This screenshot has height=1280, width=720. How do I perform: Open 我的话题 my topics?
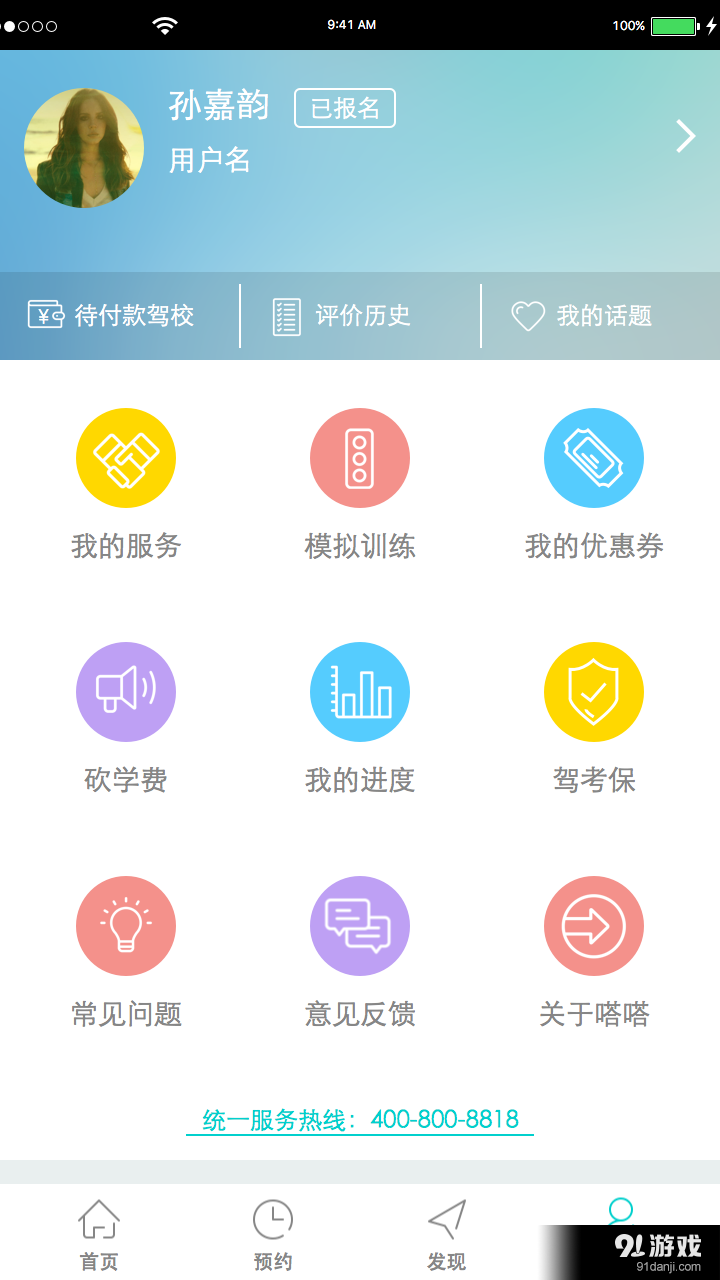click(x=586, y=315)
